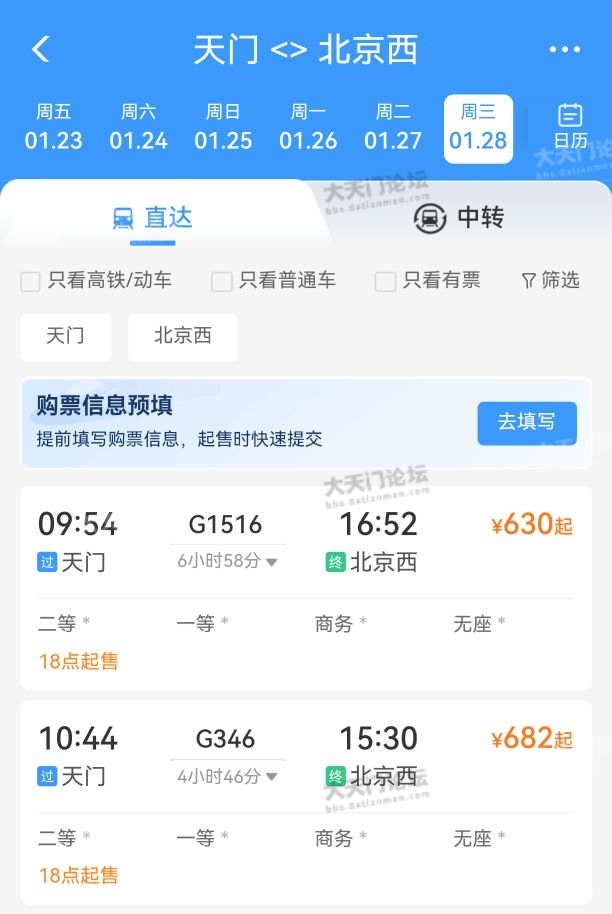
Task: Tap the 天门 station chip
Action: tap(66, 336)
